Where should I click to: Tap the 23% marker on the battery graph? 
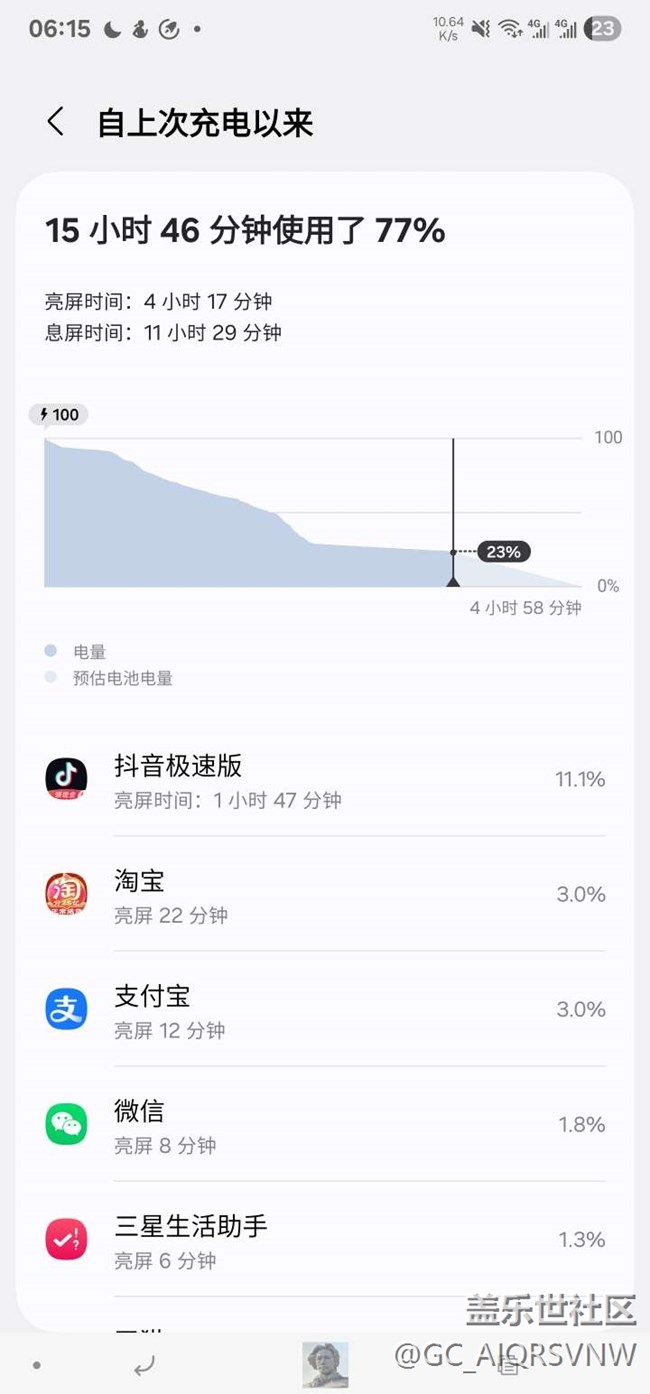coord(503,552)
